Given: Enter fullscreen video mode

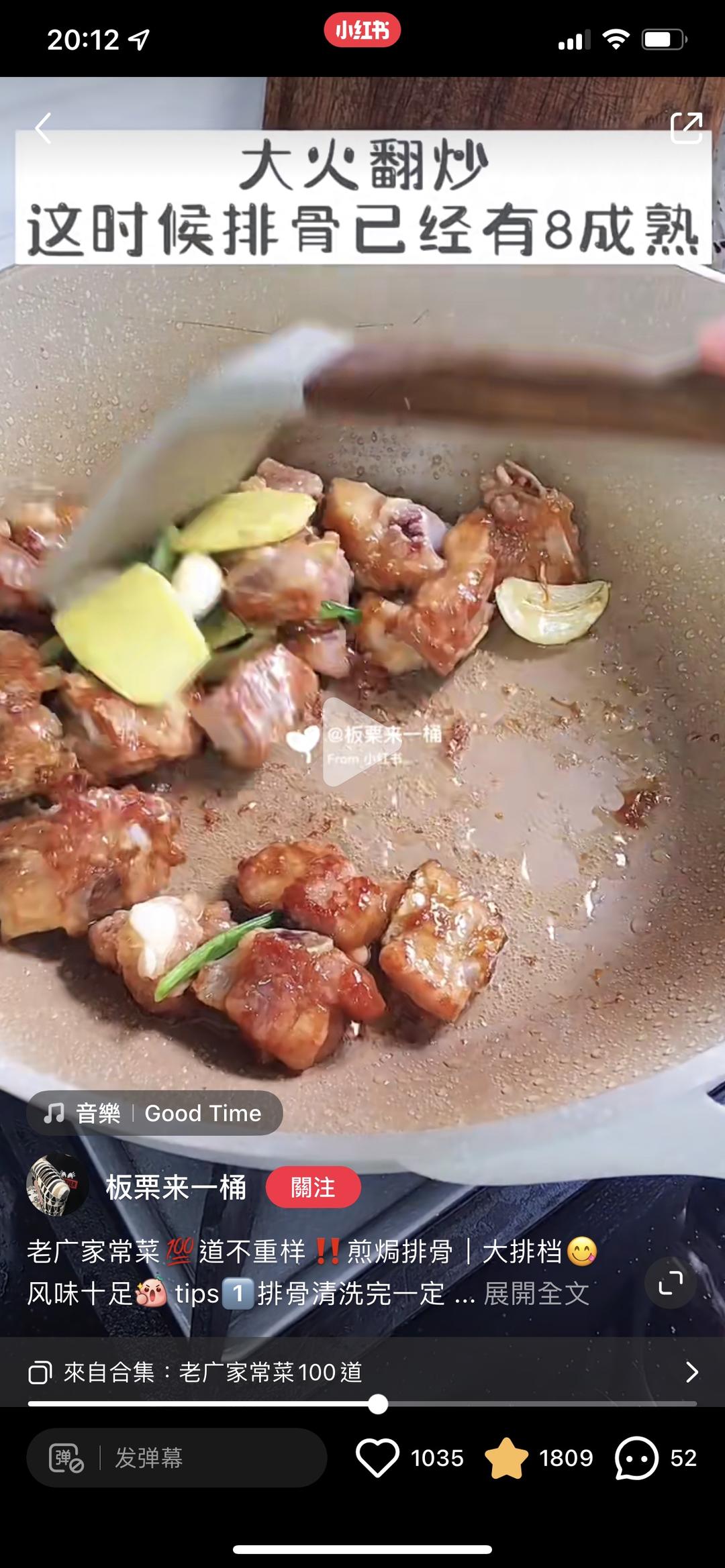Looking at the screenshot, I should (x=670, y=1283).
